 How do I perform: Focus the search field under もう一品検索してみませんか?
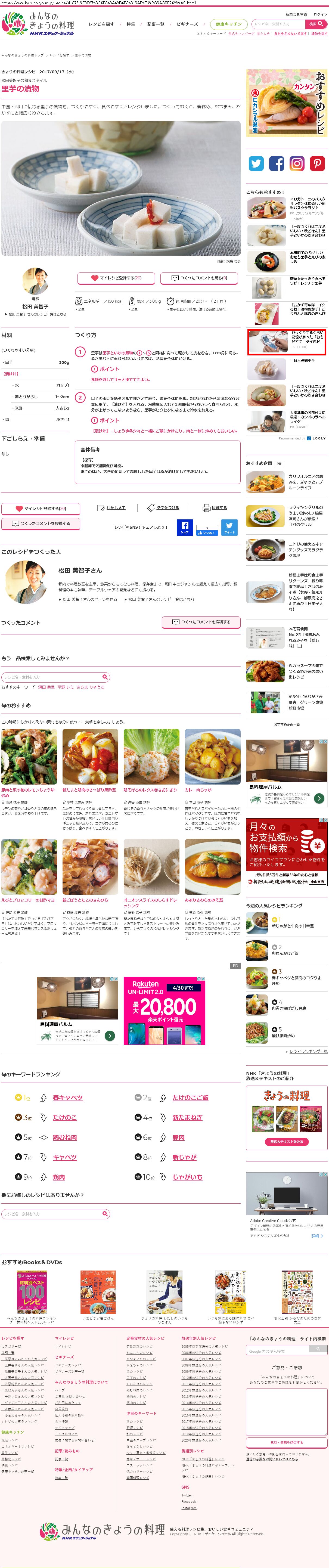52,677
